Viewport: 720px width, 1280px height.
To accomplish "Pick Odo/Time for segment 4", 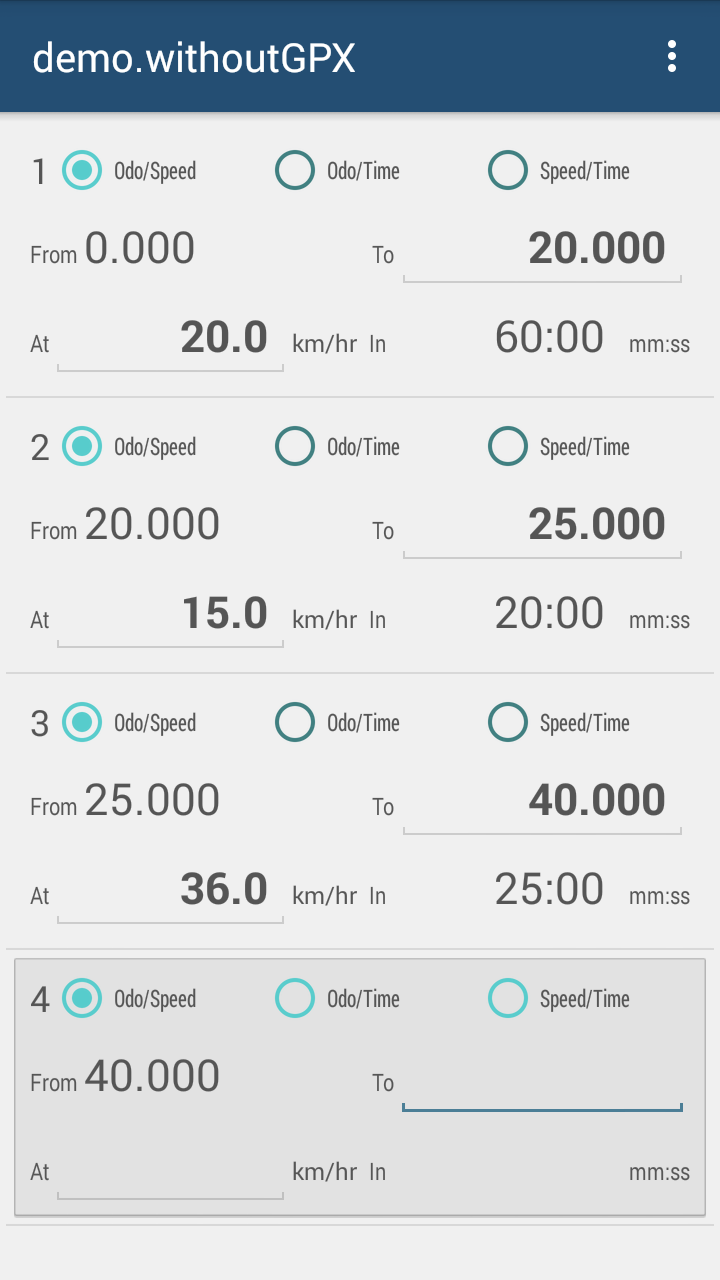I will click(338, 998).
